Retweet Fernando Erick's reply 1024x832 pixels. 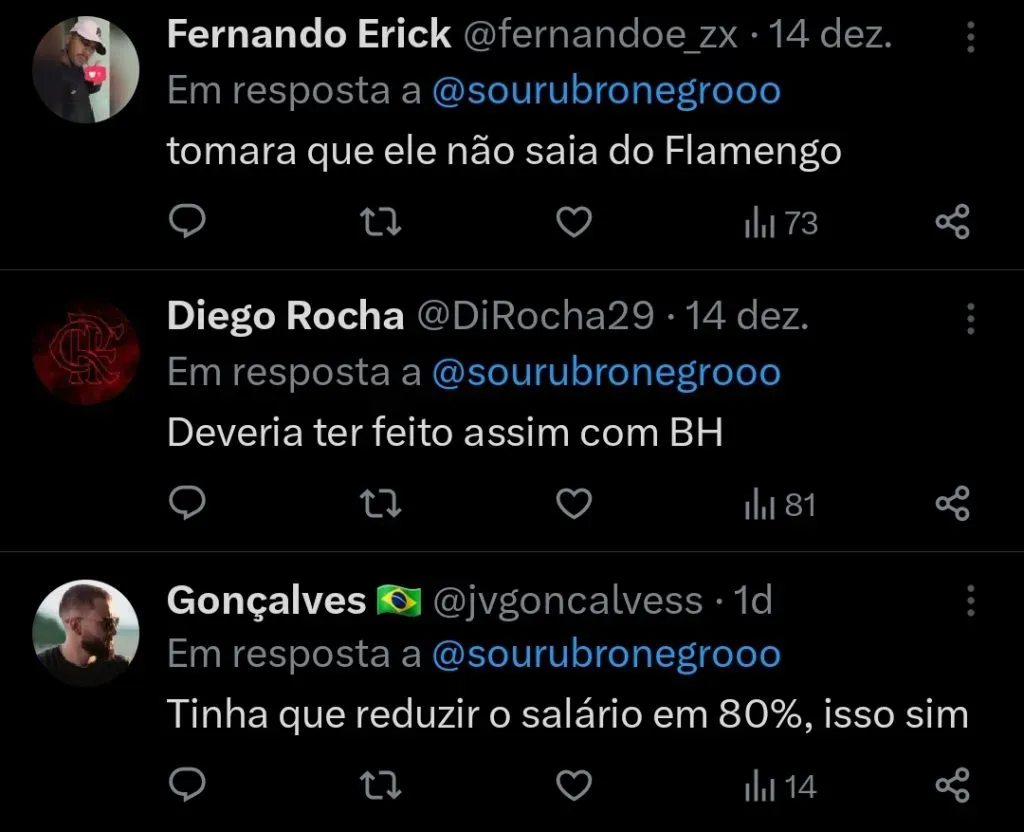pyautogui.click(x=380, y=223)
